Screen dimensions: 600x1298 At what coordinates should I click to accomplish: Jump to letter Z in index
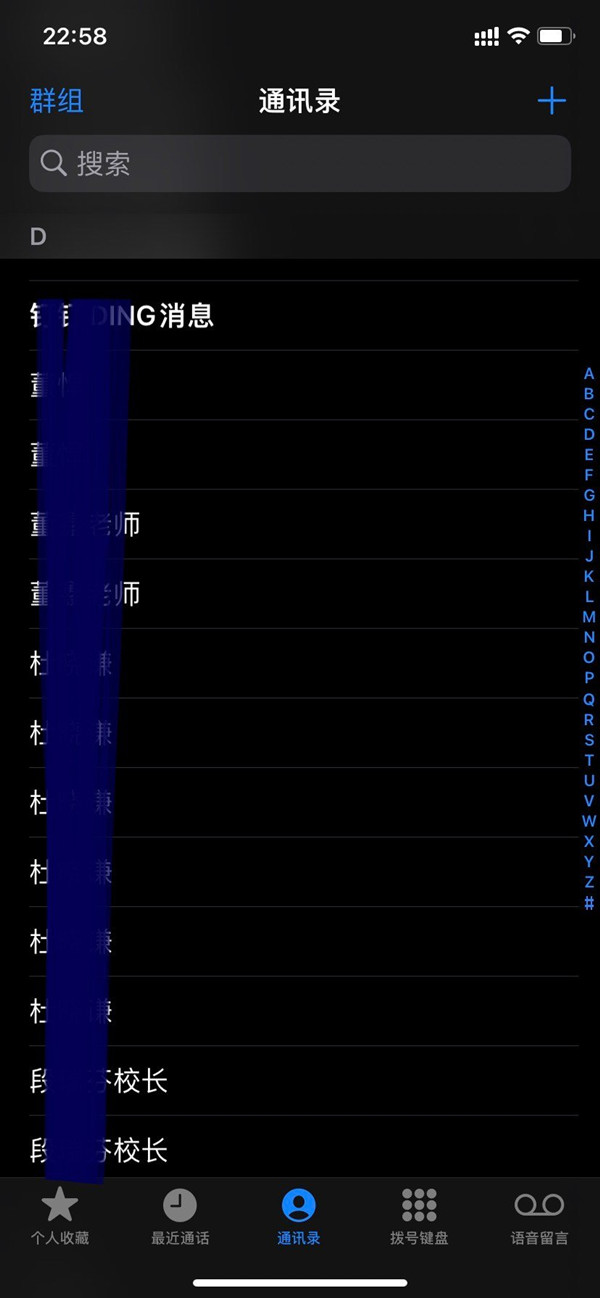pos(589,882)
